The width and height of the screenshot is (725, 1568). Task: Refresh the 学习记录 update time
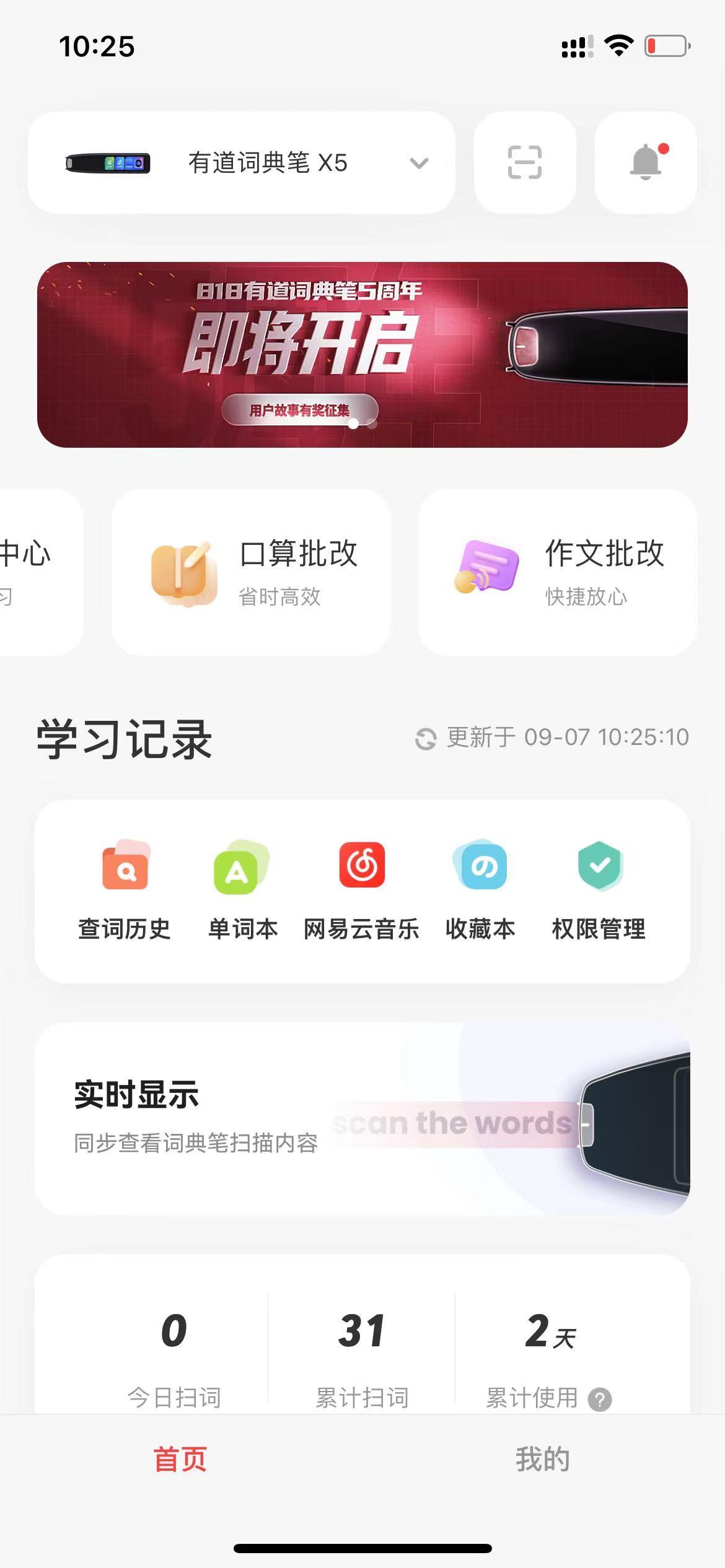pyautogui.click(x=426, y=738)
